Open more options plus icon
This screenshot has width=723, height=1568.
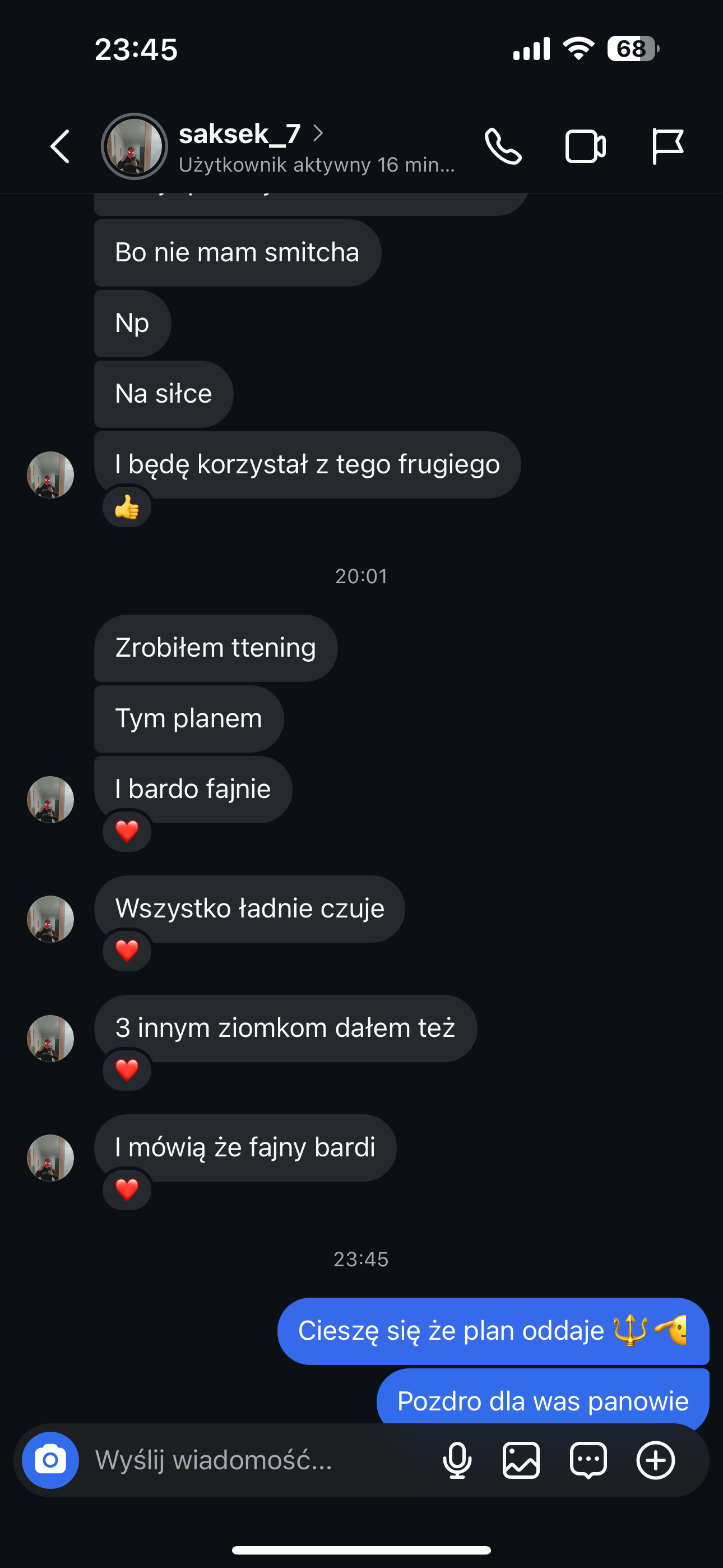(x=655, y=1460)
